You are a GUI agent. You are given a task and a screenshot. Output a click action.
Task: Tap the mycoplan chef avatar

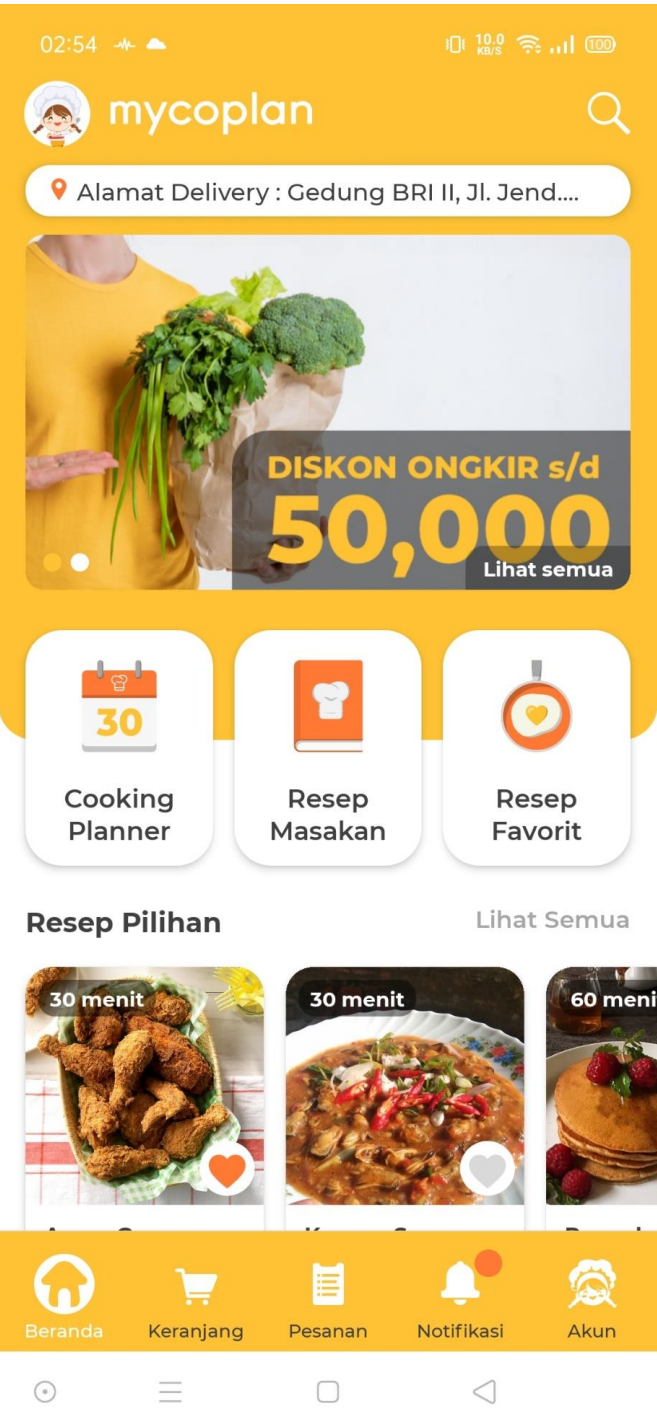57,114
